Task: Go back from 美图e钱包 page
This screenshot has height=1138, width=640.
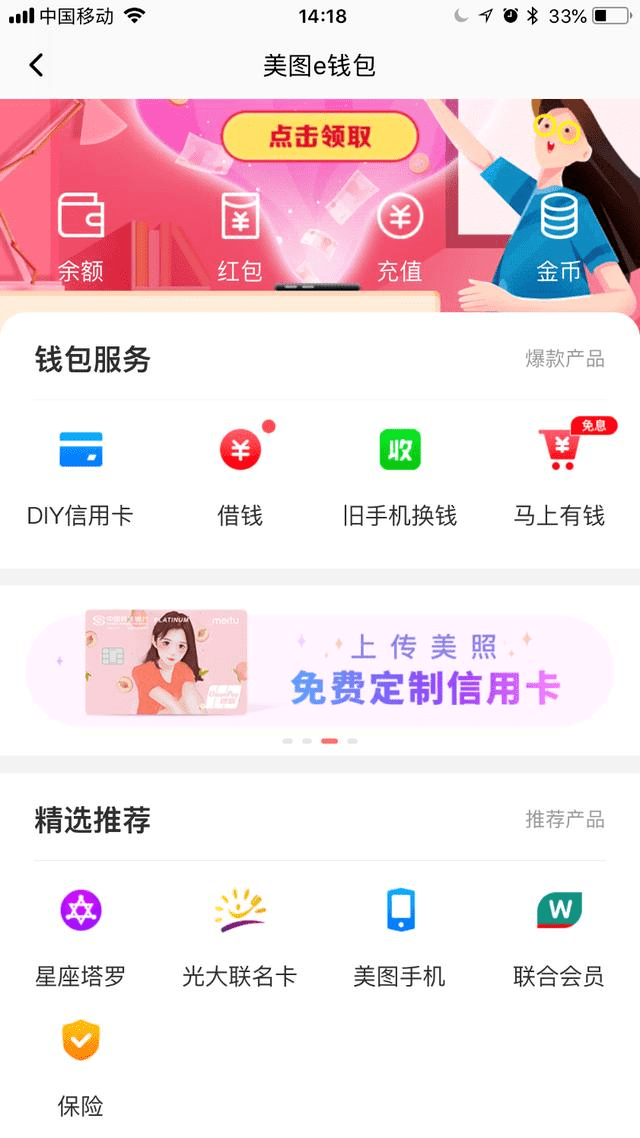Action: click(37, 66)
